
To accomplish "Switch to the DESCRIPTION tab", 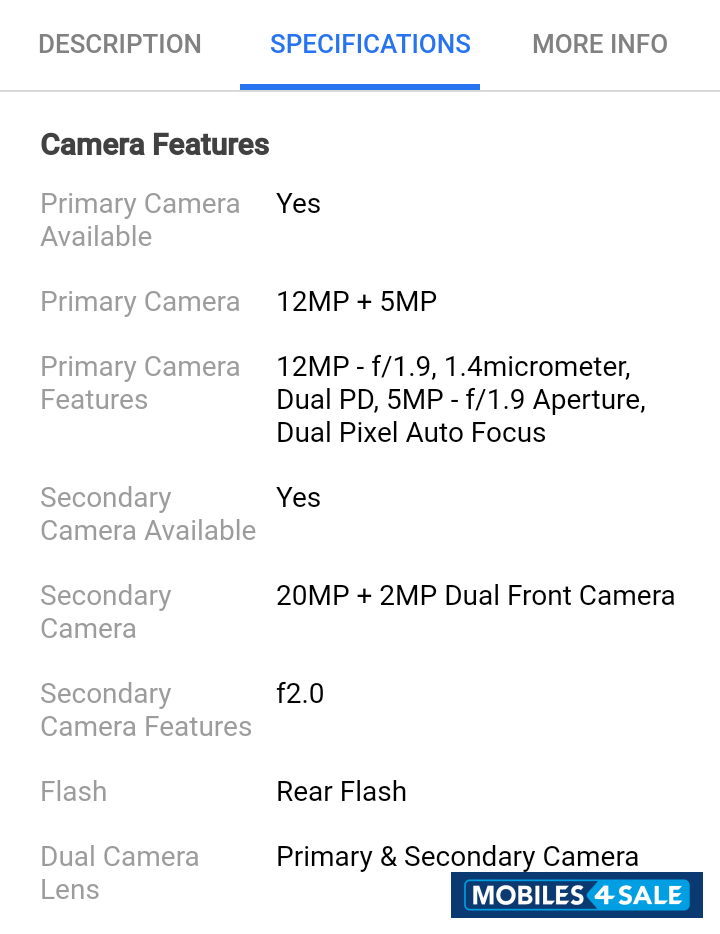I will click(x=119, y=44).
